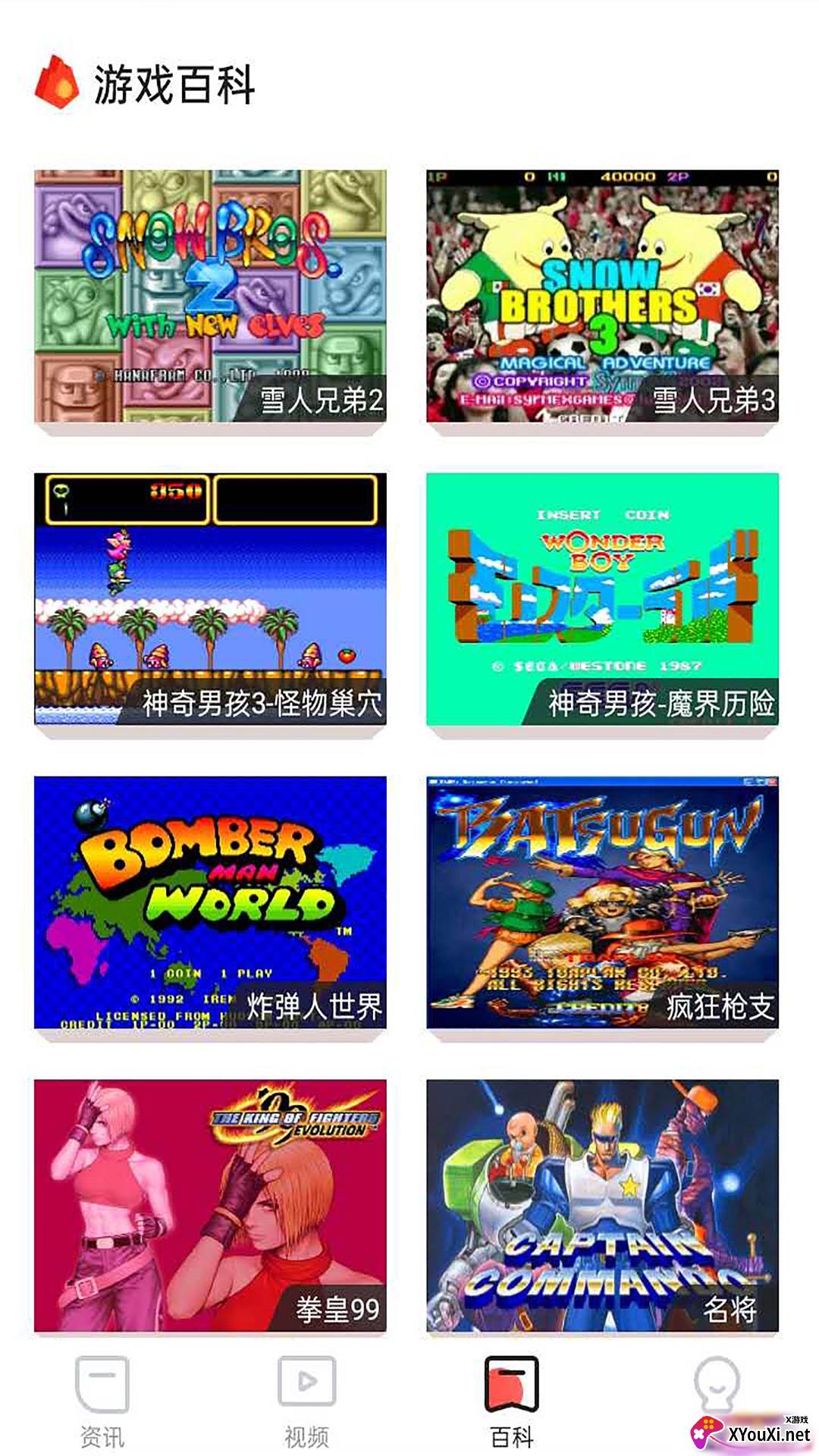Open the 雪人兄弟2 game card
This screenshot has height=1456, width=819.
click(x=210, y=296)
